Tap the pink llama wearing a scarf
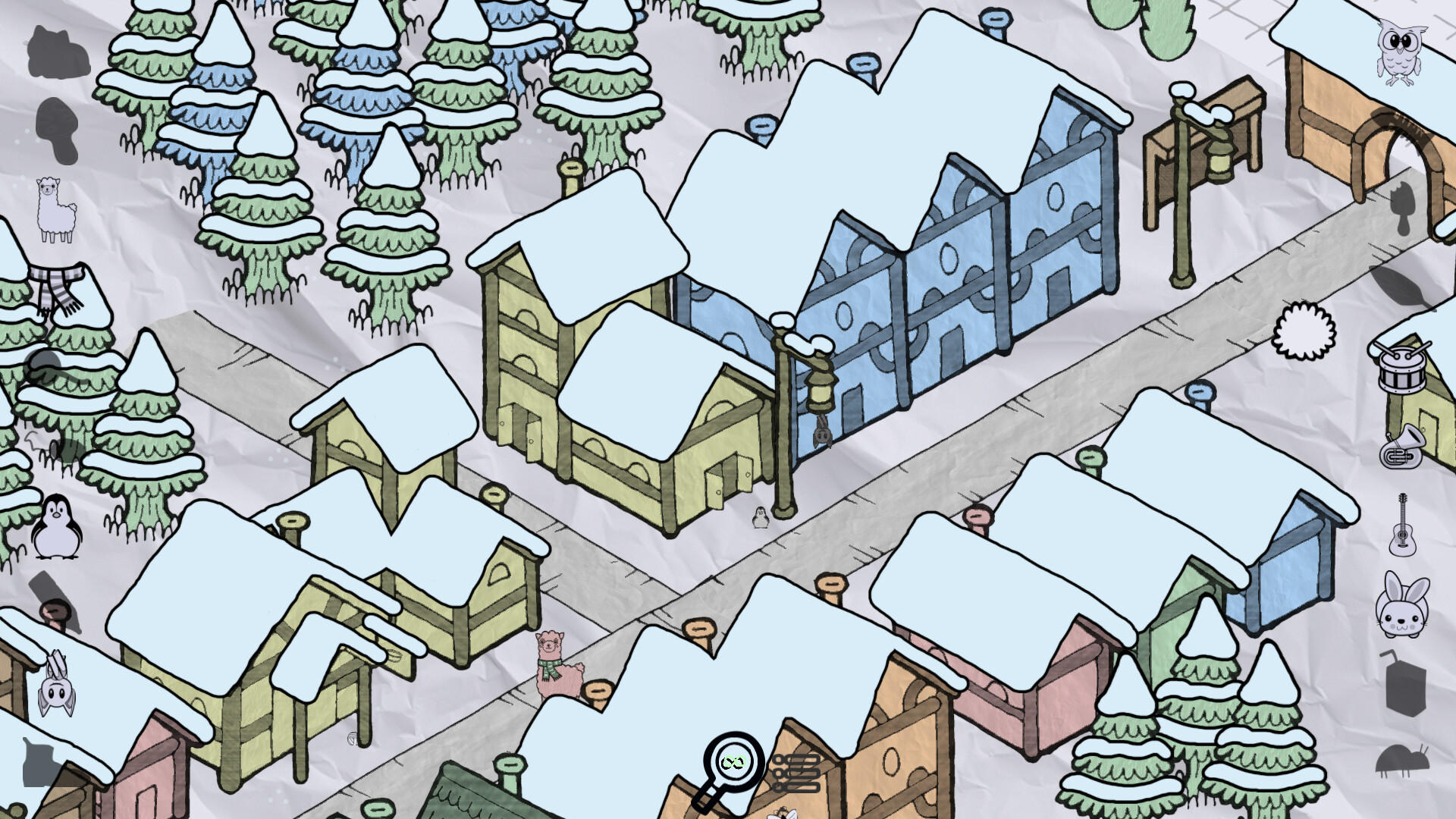The height and width of the screenshot is (819, 1456). click(556, 666)
